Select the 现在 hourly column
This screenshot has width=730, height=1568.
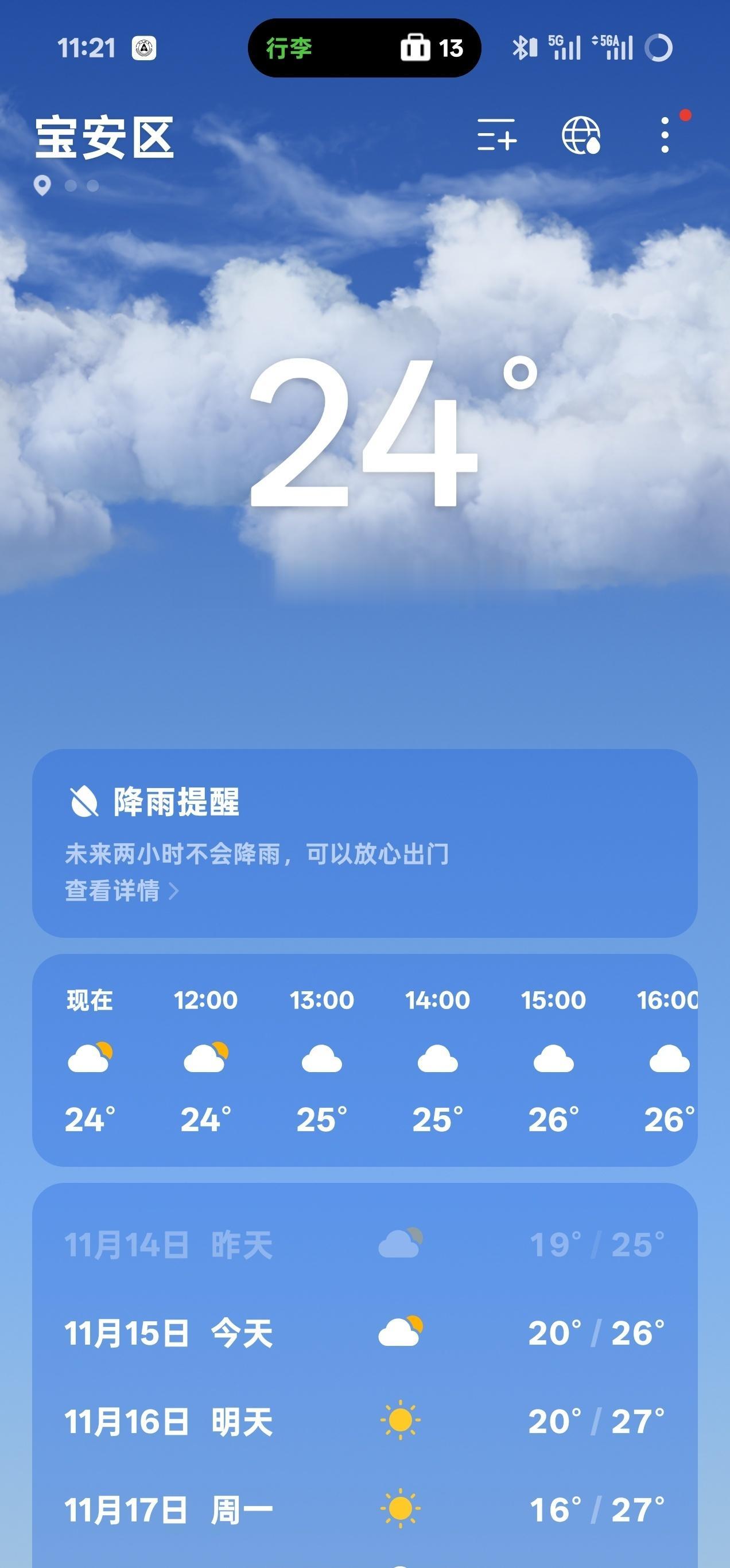tap(90, 1059)
